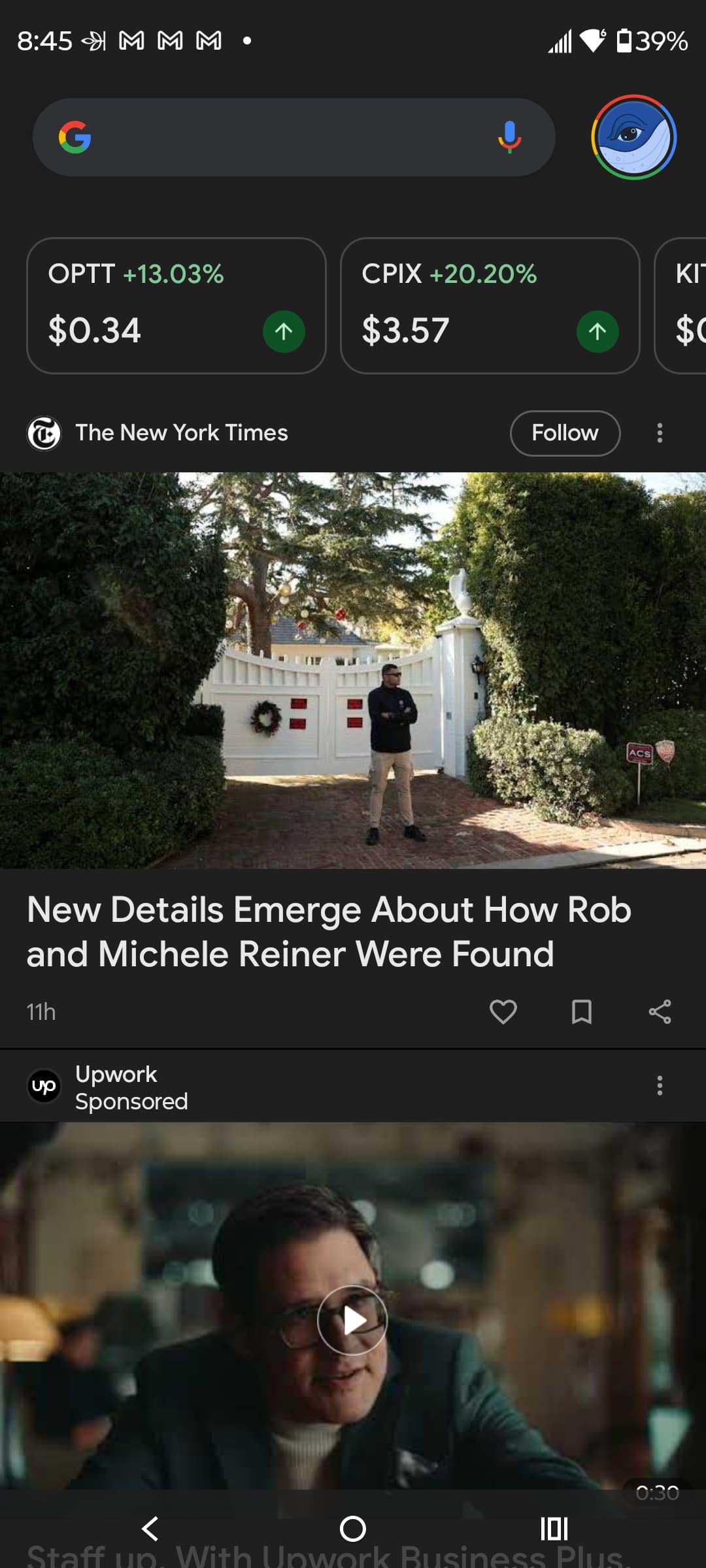Follow The New York Times
706x1568 pixels.
point(565,433)
